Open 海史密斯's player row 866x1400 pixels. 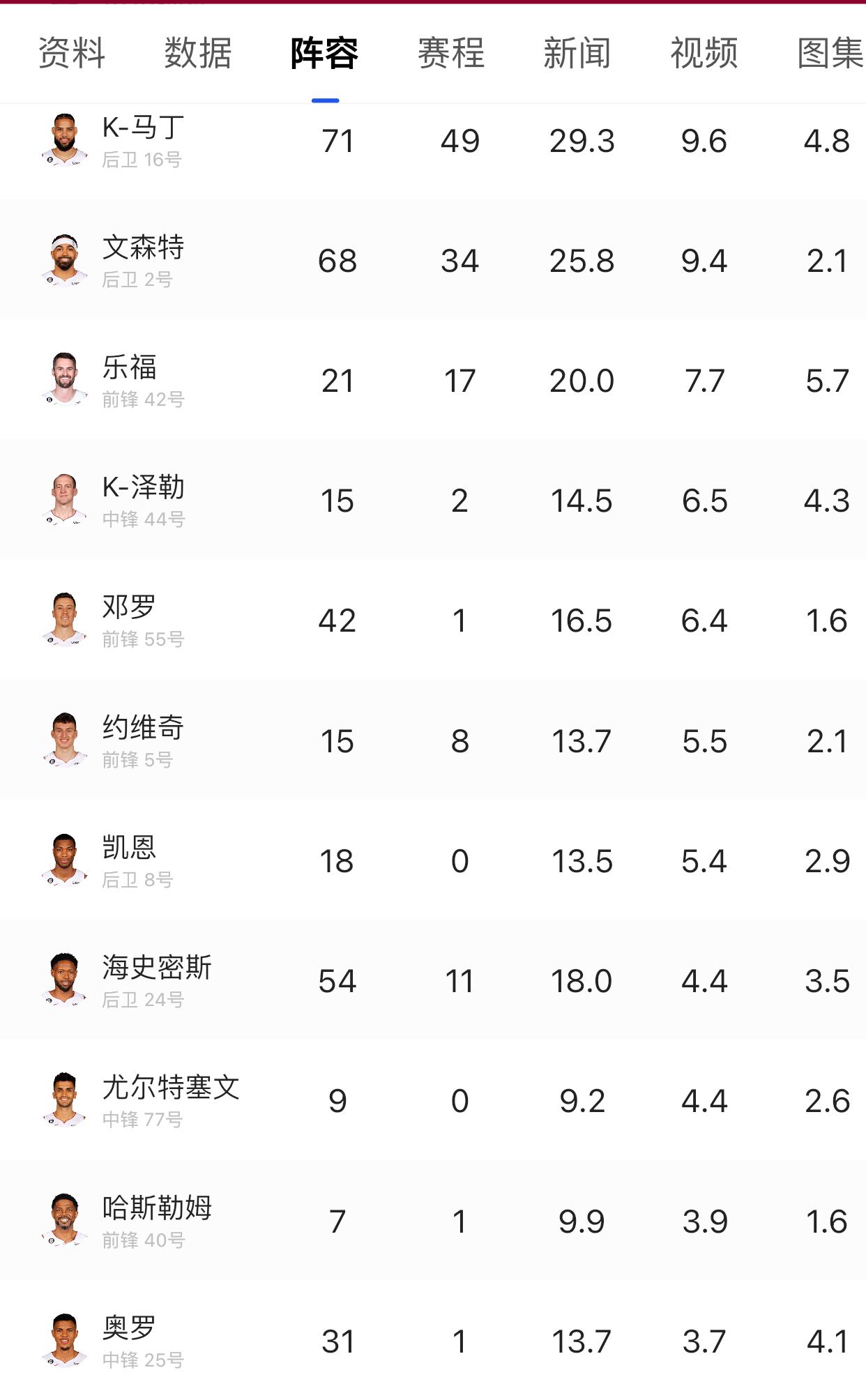pyautogui.click(x=433, y=980)
